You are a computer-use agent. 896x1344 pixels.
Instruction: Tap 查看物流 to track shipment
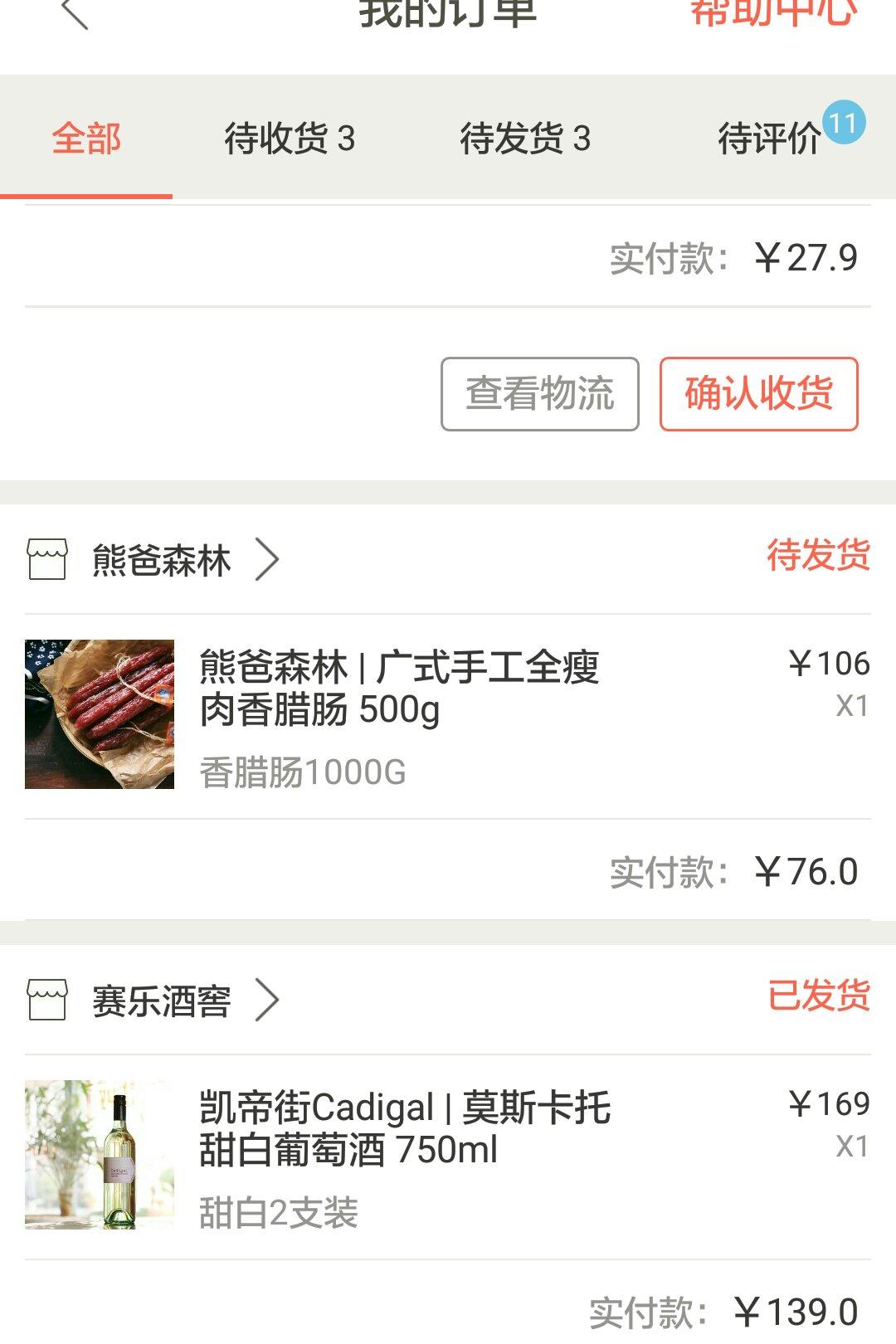pyautogui.click(x=539, y=394)
